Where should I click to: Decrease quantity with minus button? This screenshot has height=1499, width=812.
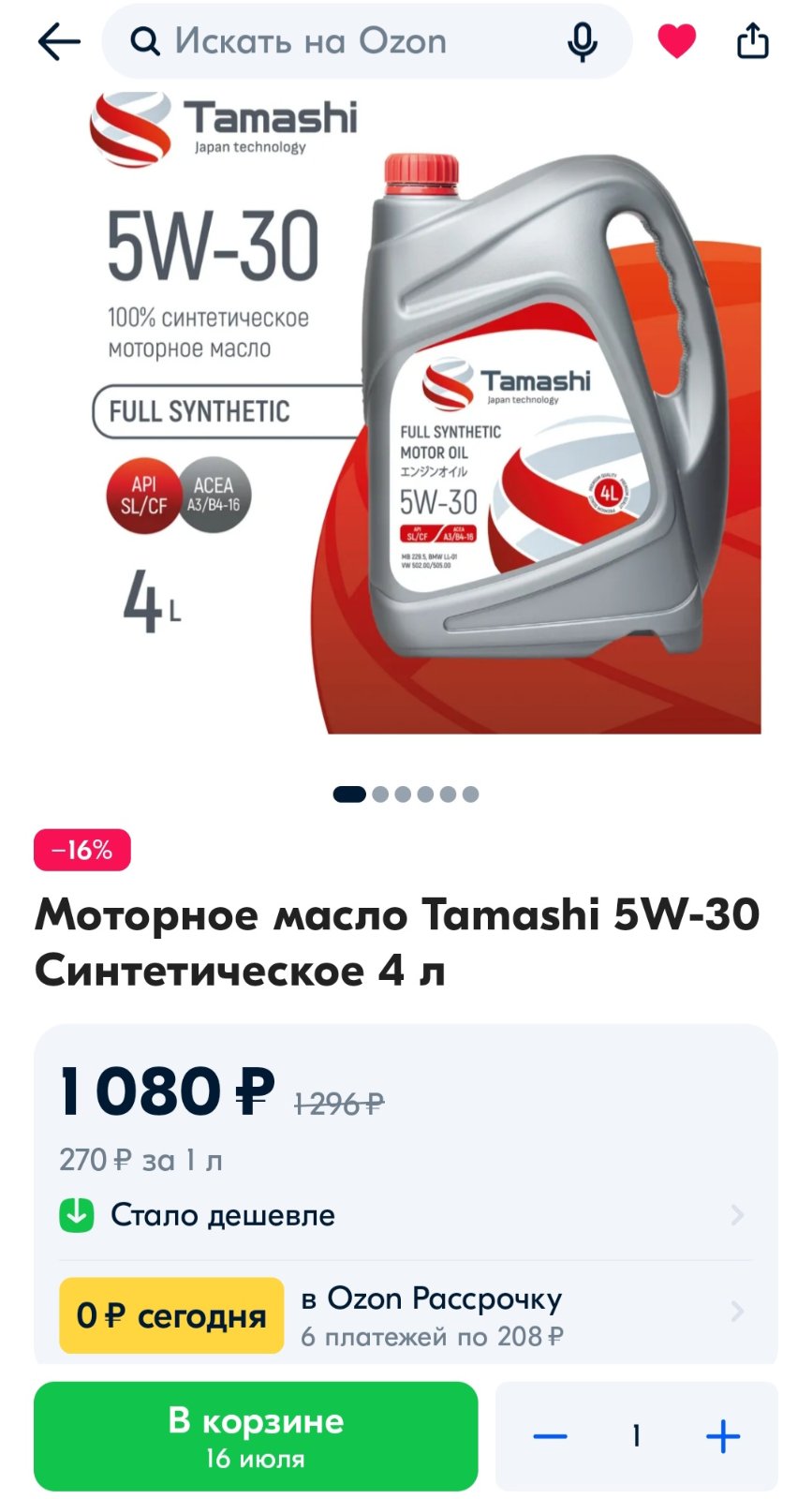pos(551,1436)
